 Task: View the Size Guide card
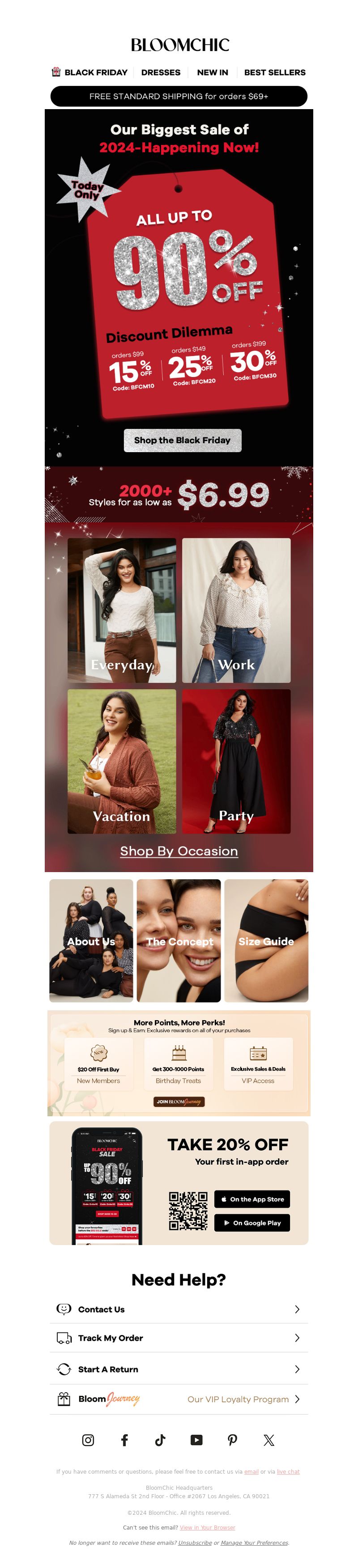[x=266, y=941]
